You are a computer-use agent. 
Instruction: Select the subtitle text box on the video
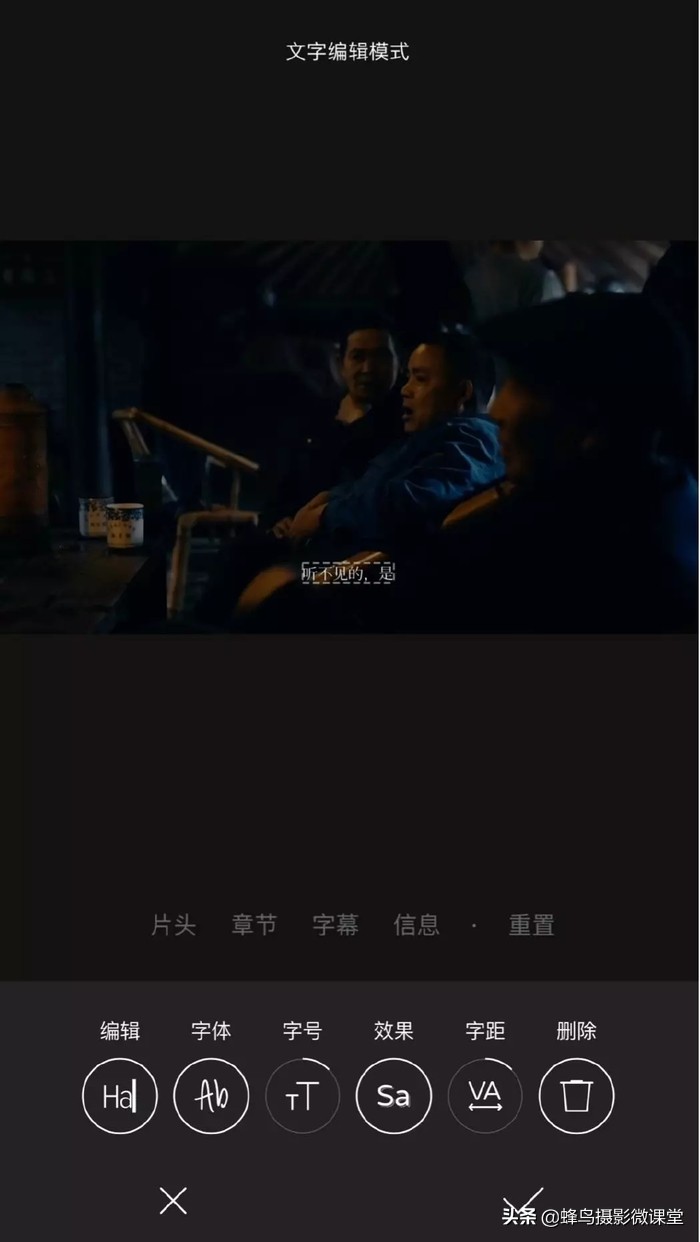348,573
